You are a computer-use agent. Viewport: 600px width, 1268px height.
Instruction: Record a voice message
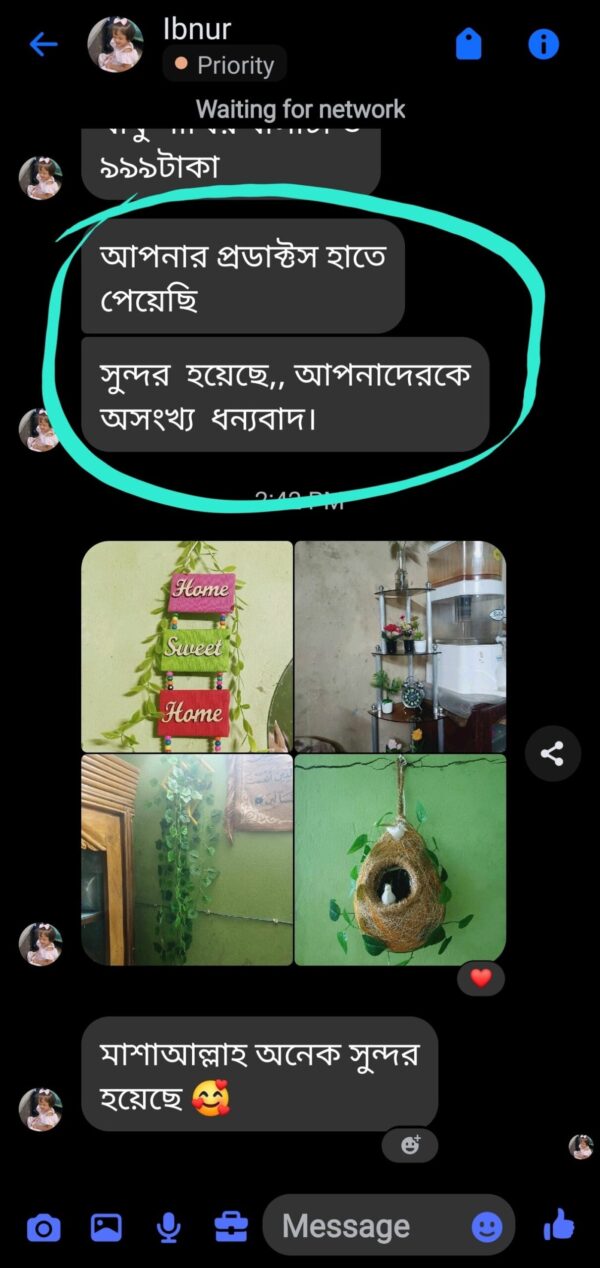[169, 1227]
